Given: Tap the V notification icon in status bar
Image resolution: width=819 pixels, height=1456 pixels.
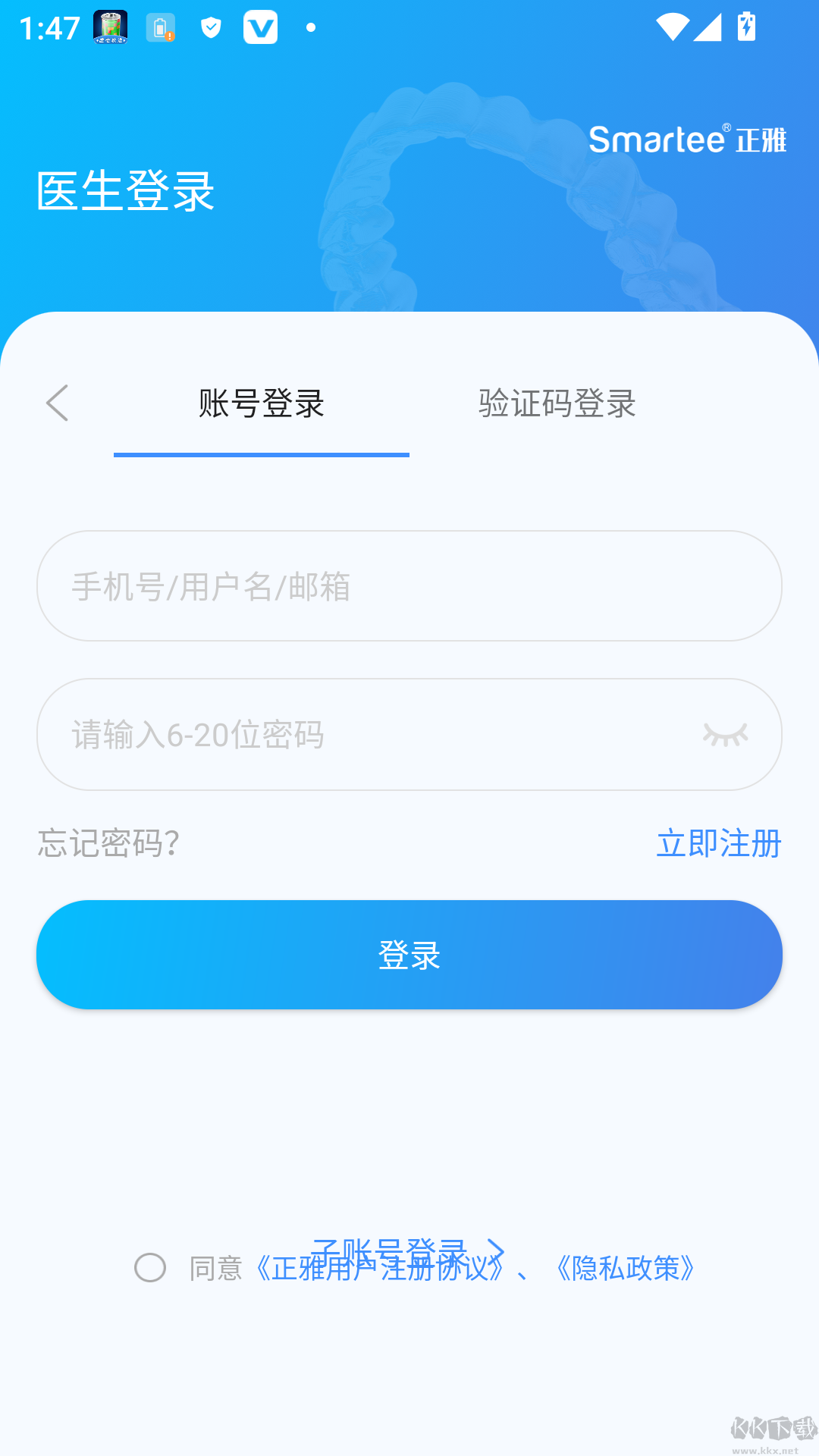Looking at the screenshot, I should pos(261,27).
